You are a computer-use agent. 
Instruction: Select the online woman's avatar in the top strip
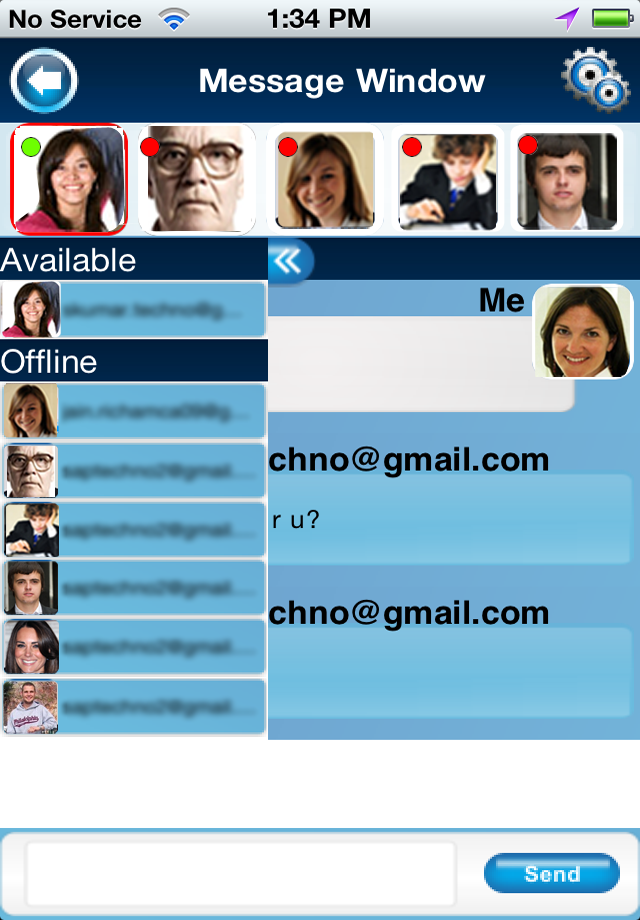(69, 179)
